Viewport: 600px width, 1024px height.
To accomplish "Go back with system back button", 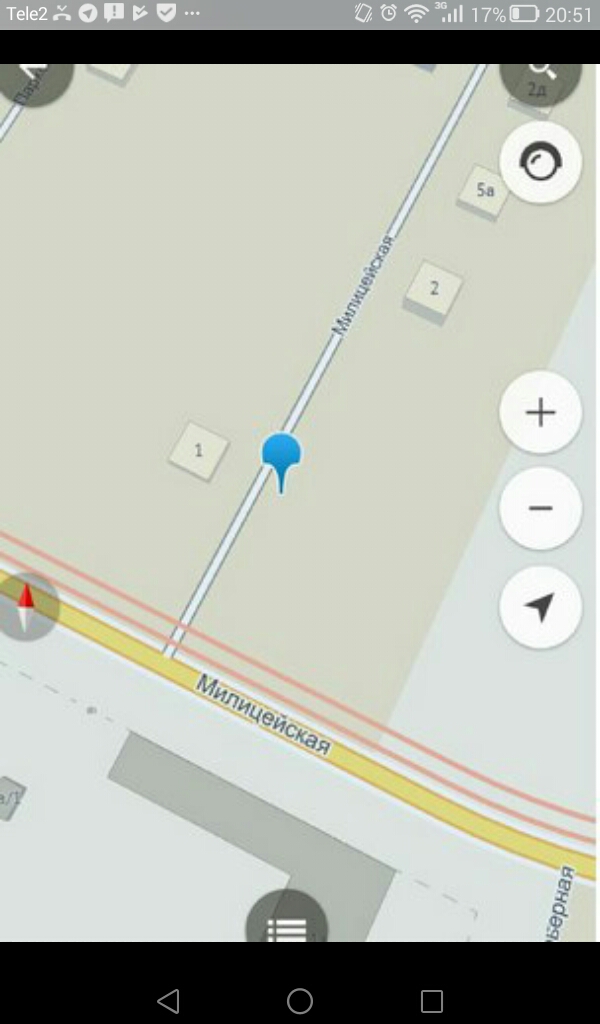I will pyautogui.click(x=168, y=1000).
